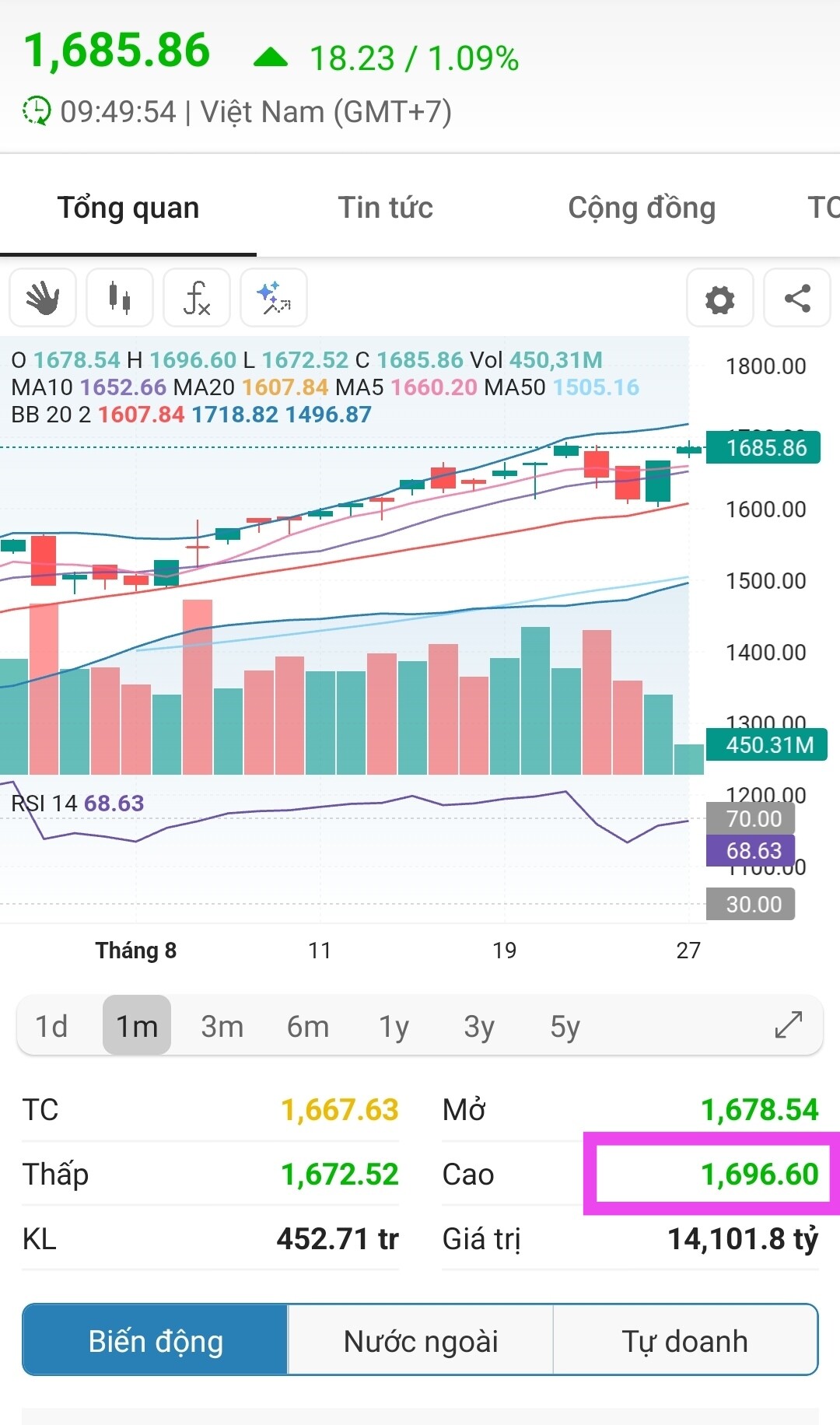Screen dimensions: 840x1425
Task: Open chart settings gear
Action: click(x=719, y=299)
